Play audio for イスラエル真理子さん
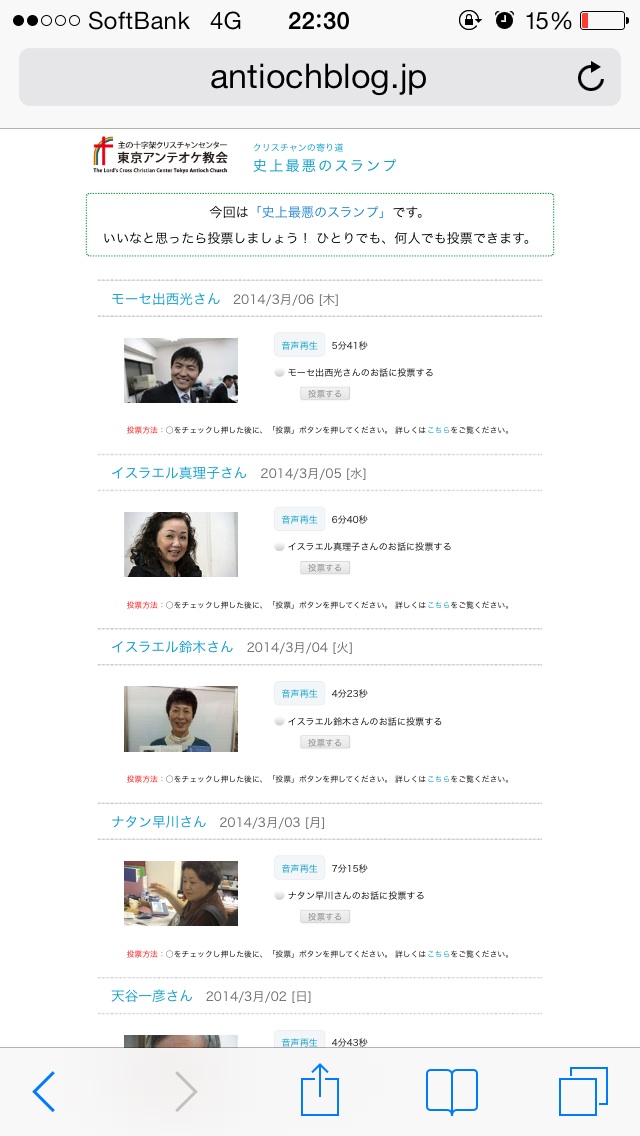The width and height of the screenshot is (640, 1136). click(299, 519)
